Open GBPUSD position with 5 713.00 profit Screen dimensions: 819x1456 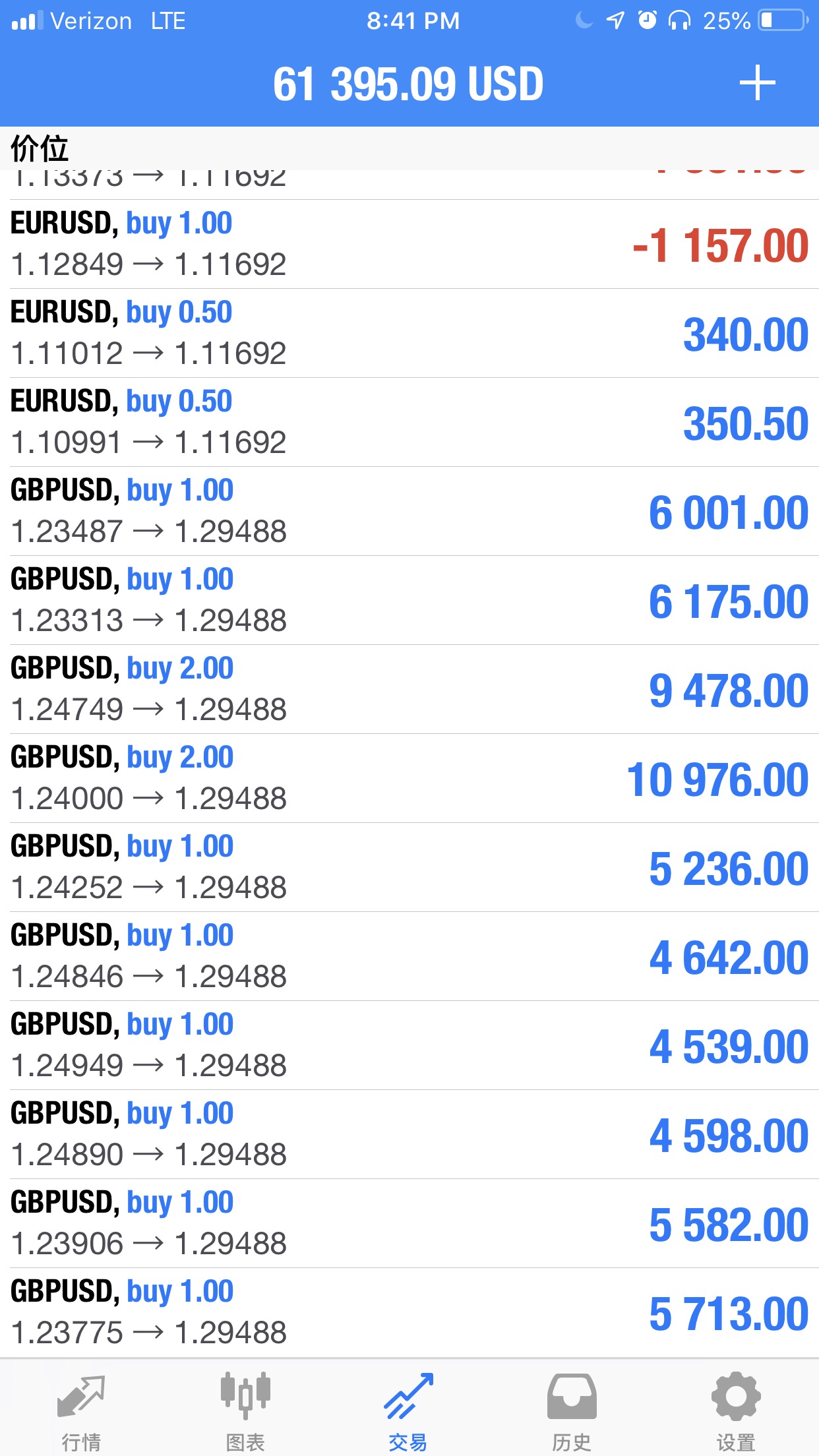(409, 1312)
